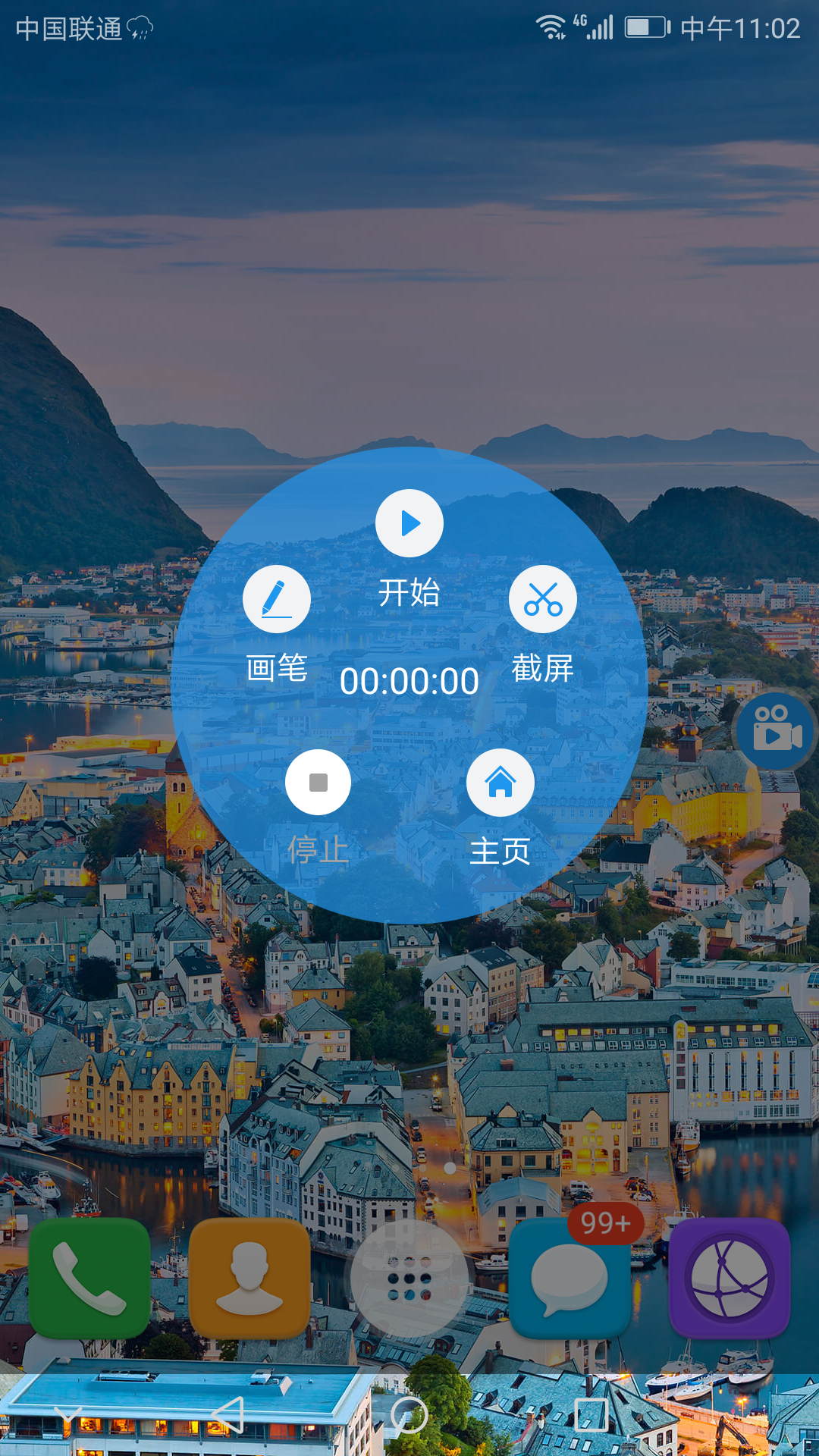Launch the purple browser app
The image size is (819, 1456).
tap(730, 1279)
